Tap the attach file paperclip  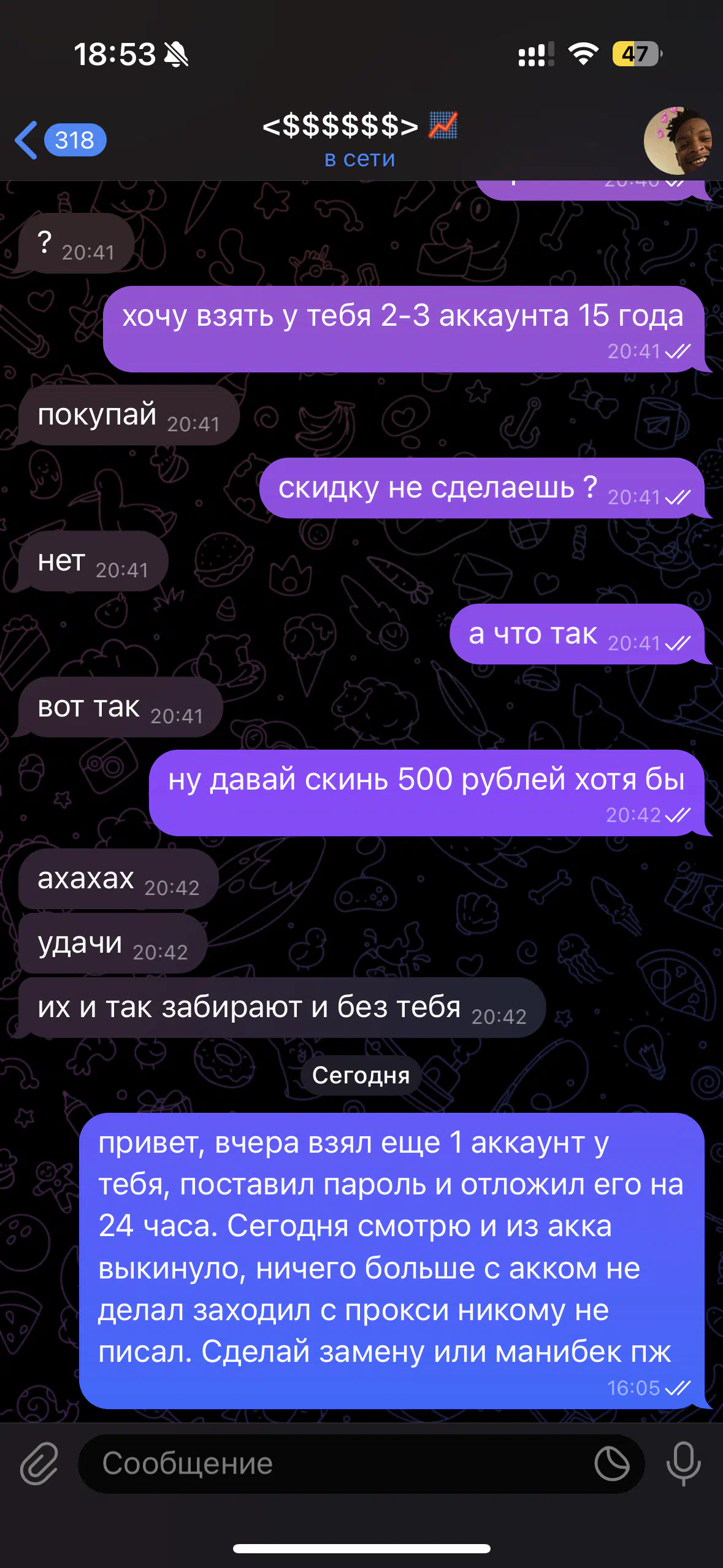point(39,1463)
